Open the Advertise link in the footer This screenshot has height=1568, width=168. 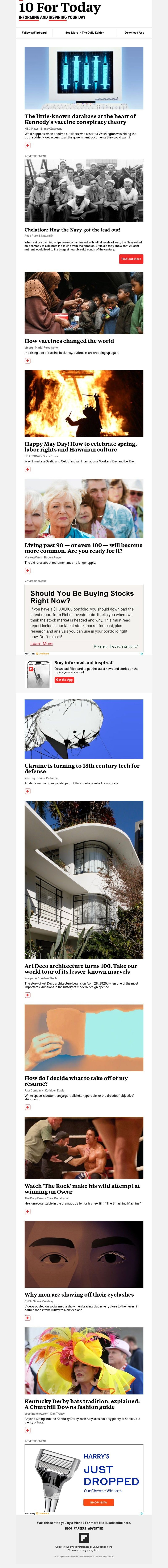[x=96, y=1529]
